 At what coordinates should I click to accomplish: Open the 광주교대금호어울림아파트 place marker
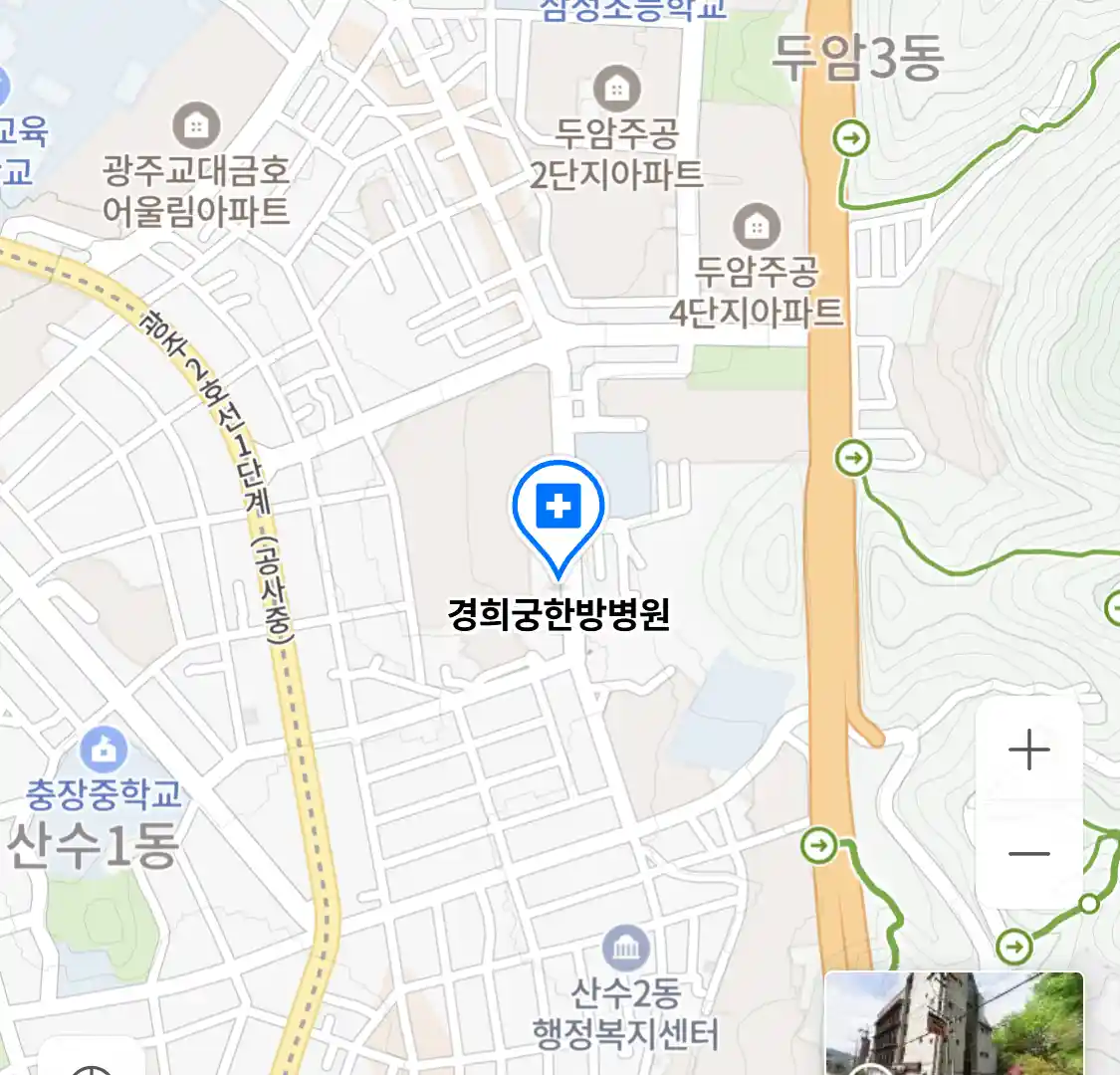click(196, 125)
